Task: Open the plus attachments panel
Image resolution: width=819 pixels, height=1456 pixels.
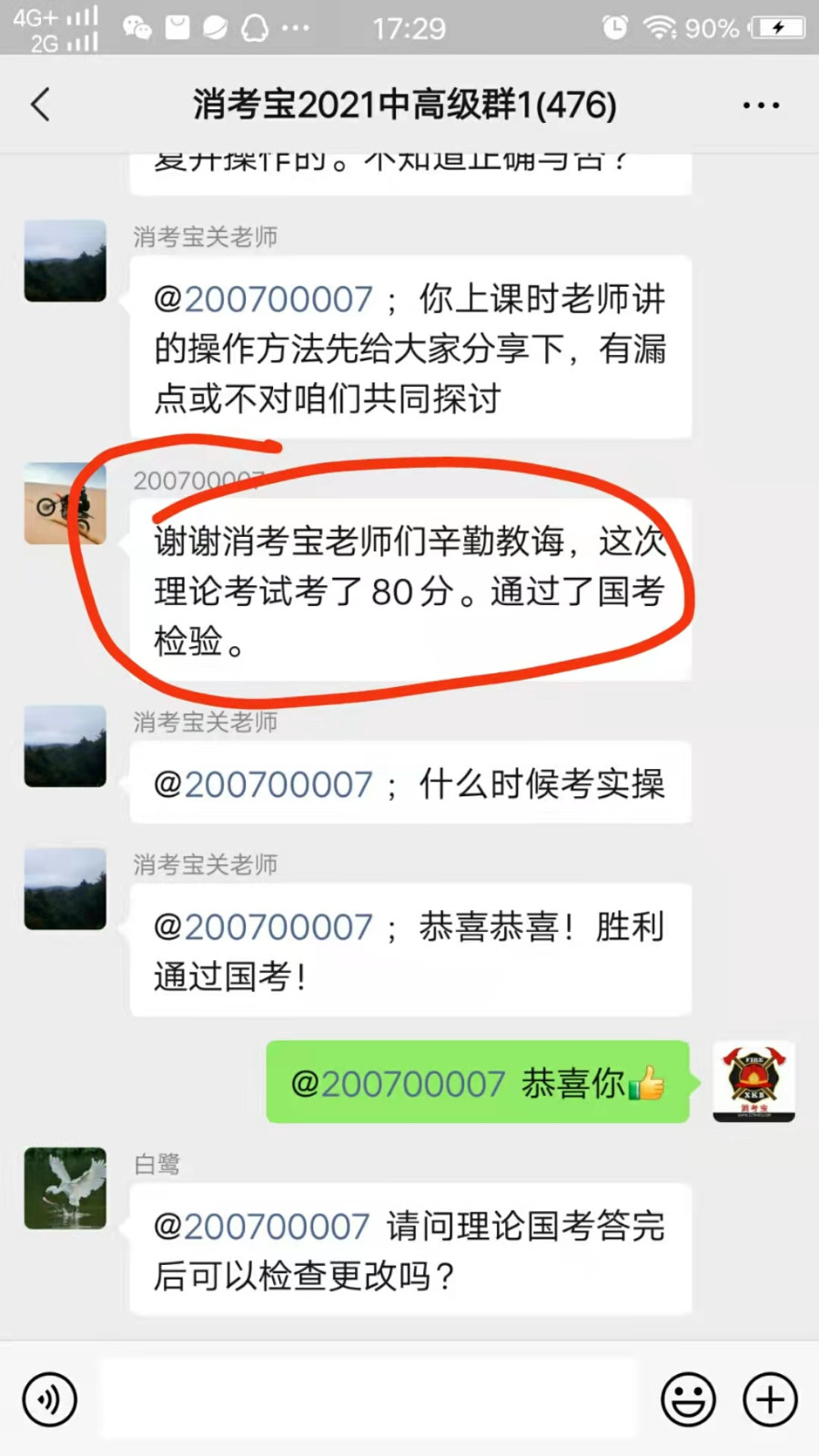Action: [770, 1399]
